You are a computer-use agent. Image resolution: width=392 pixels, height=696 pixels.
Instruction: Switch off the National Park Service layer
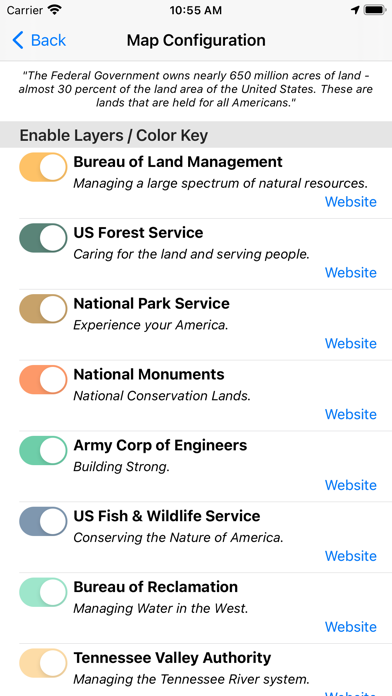pyautogui.click(x=43, y=309)
